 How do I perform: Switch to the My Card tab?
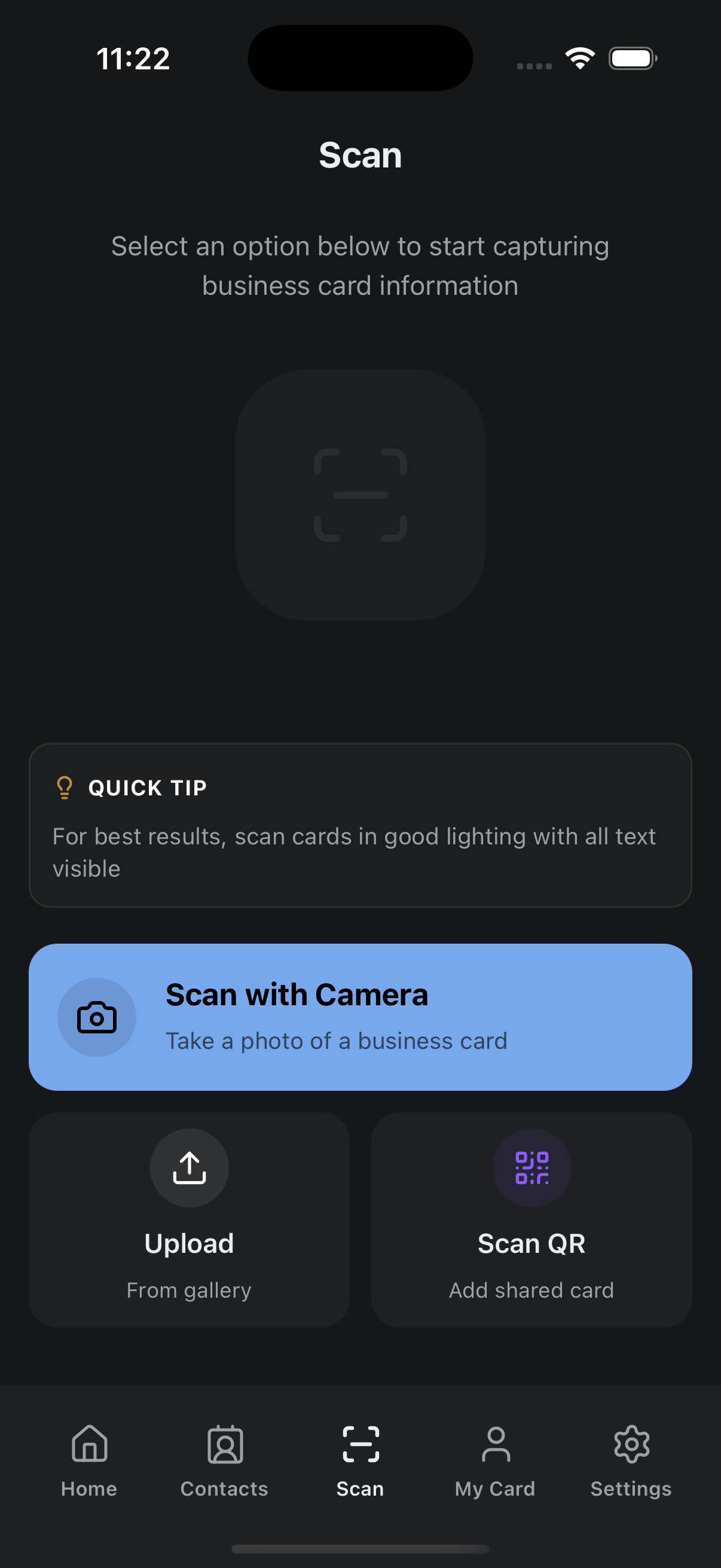(495, 1461)
